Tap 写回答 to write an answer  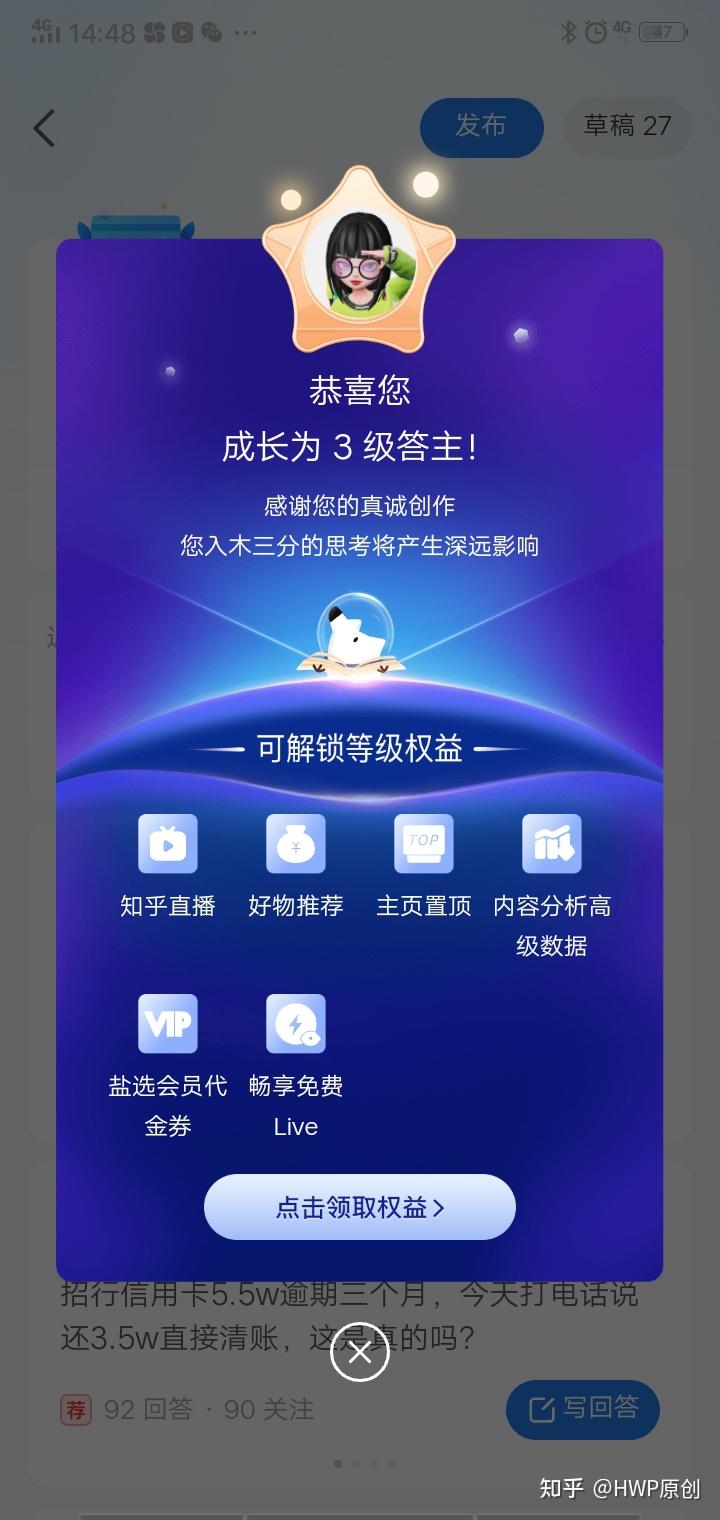(583, 1408)
